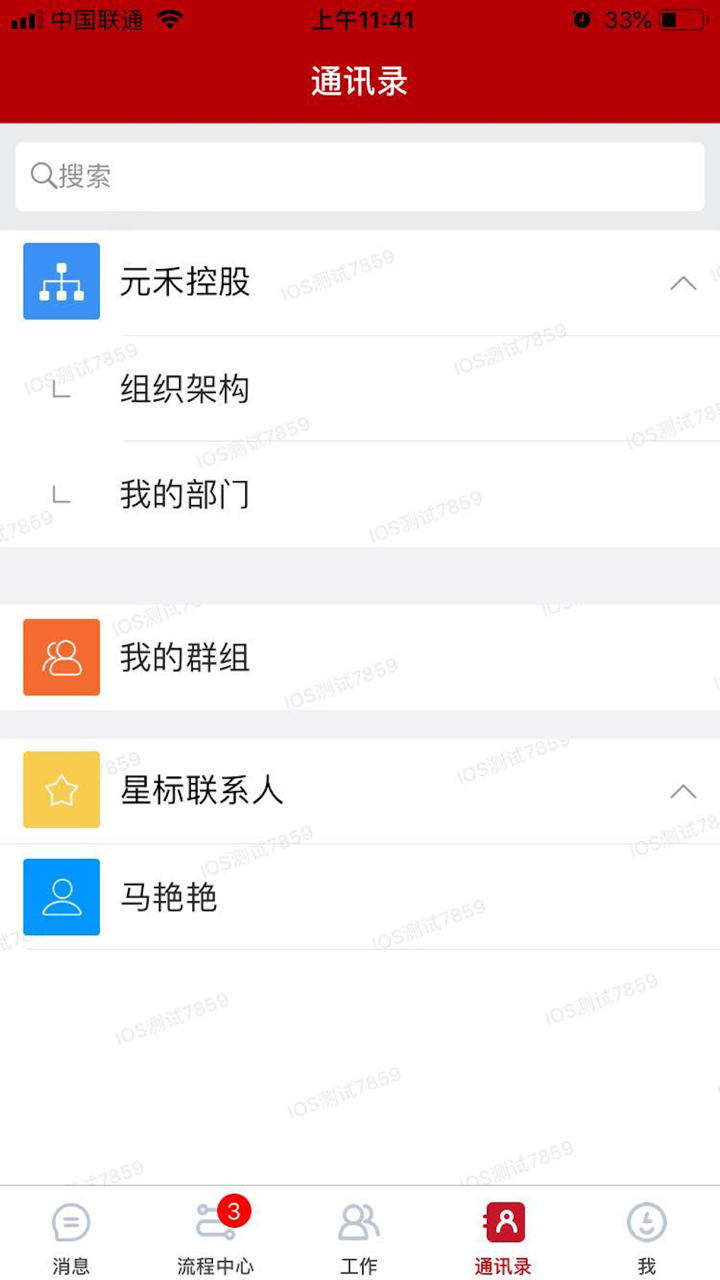Tap the 星标联系人 star icon
The image size is (720, 1280).
point(61,790)
